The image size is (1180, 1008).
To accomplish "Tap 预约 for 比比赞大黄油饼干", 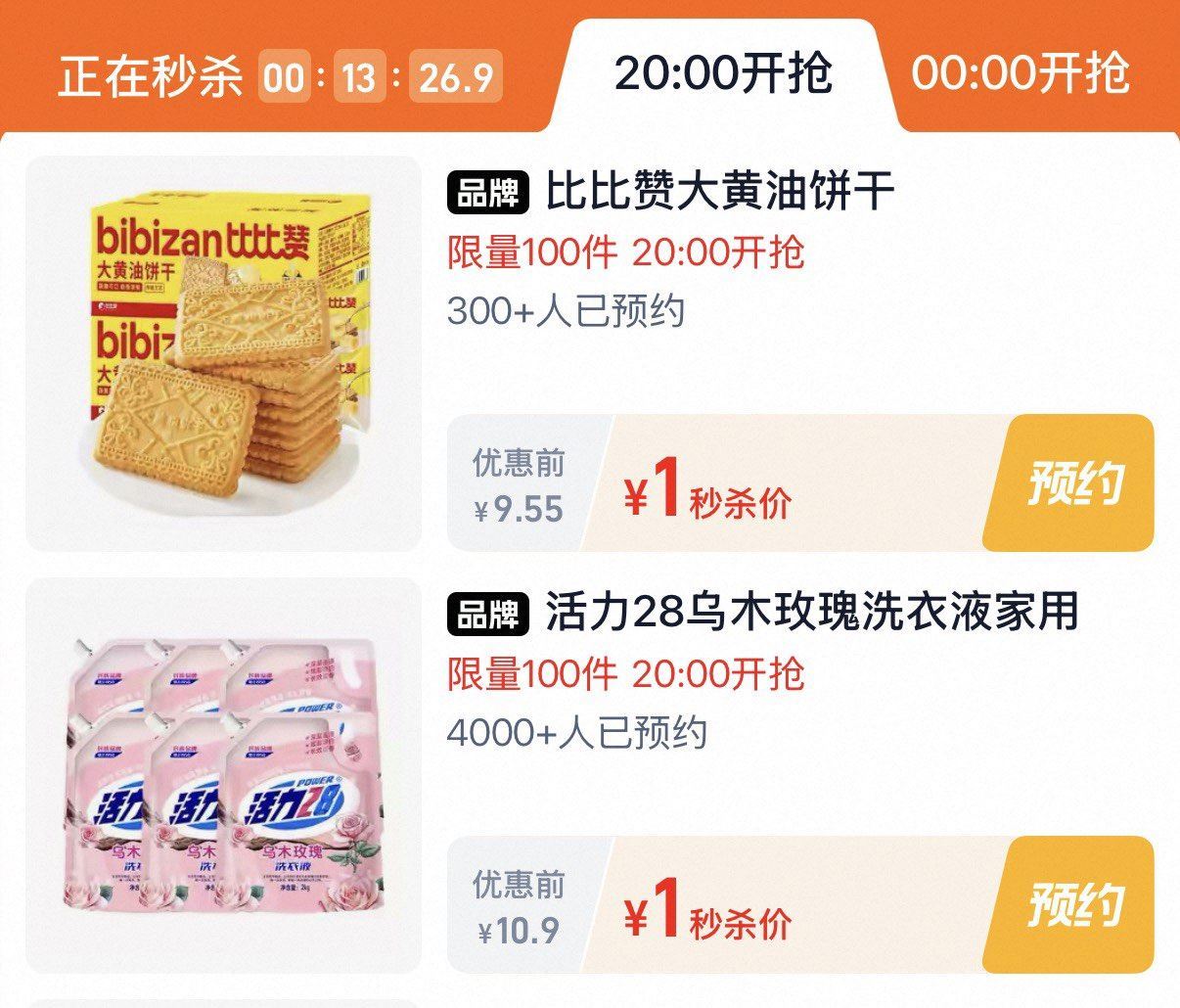I will point(1073,482).
